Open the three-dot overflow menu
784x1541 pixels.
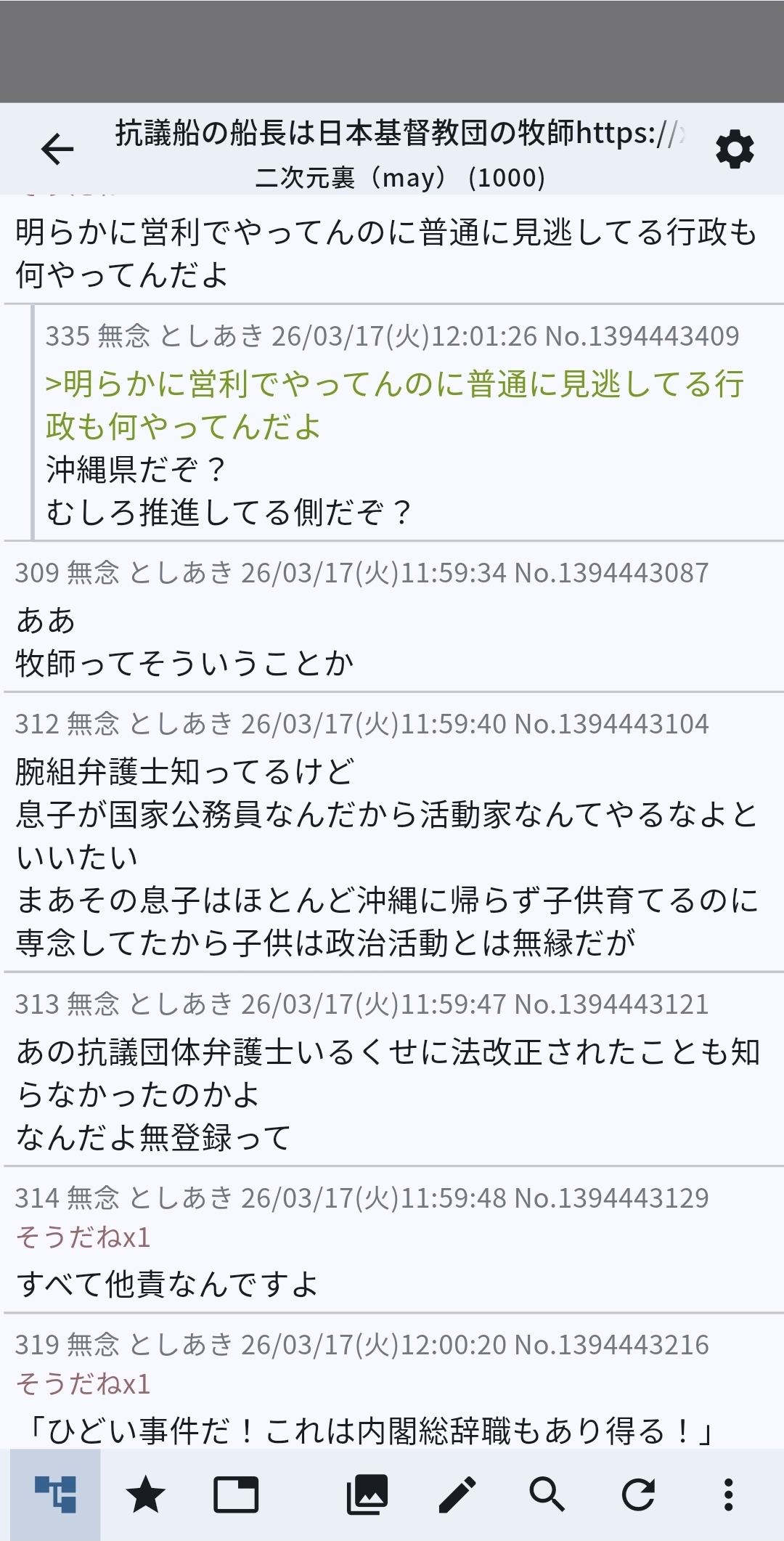click(728, 1495)
